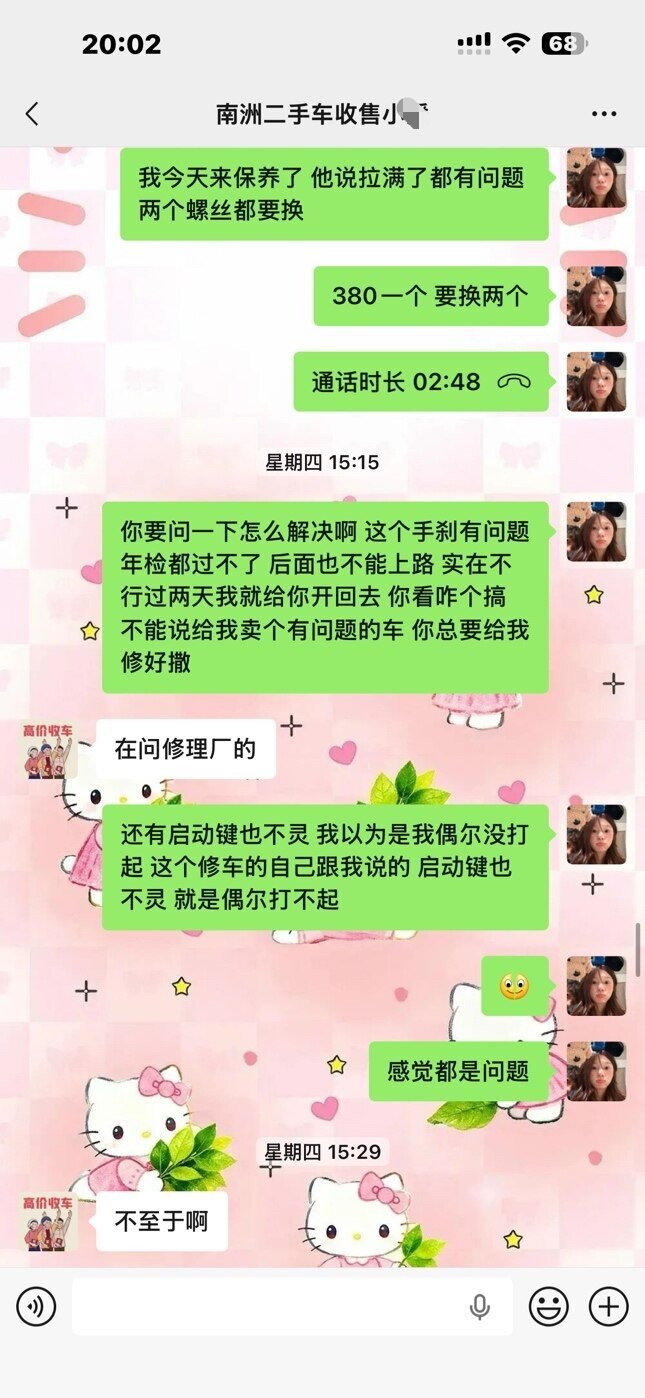Open the chat info overflow menu

pos(604,114)
